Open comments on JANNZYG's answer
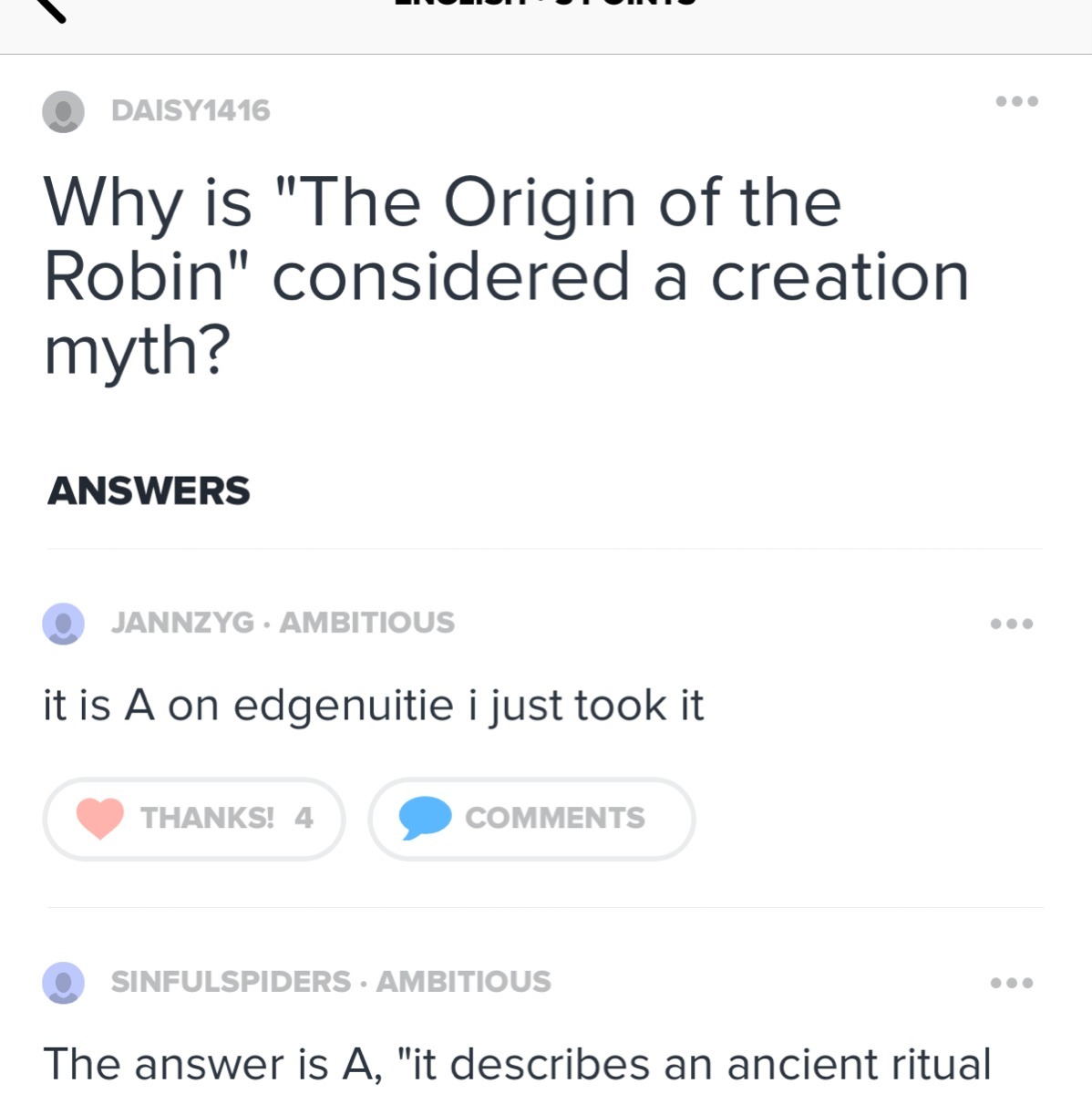The image size is (1092, 1094). point(531,819)
